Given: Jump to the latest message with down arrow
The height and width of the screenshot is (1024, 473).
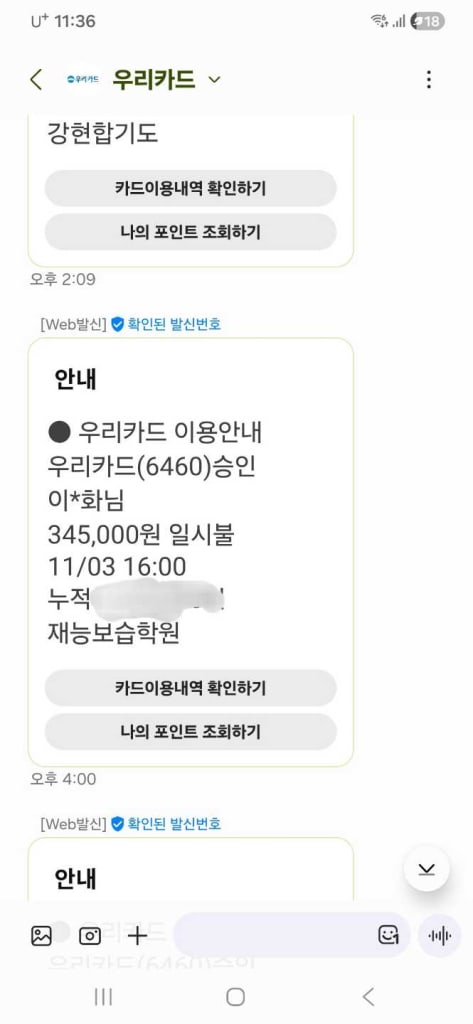Looking at the screenshot, I should click(427, 869).
